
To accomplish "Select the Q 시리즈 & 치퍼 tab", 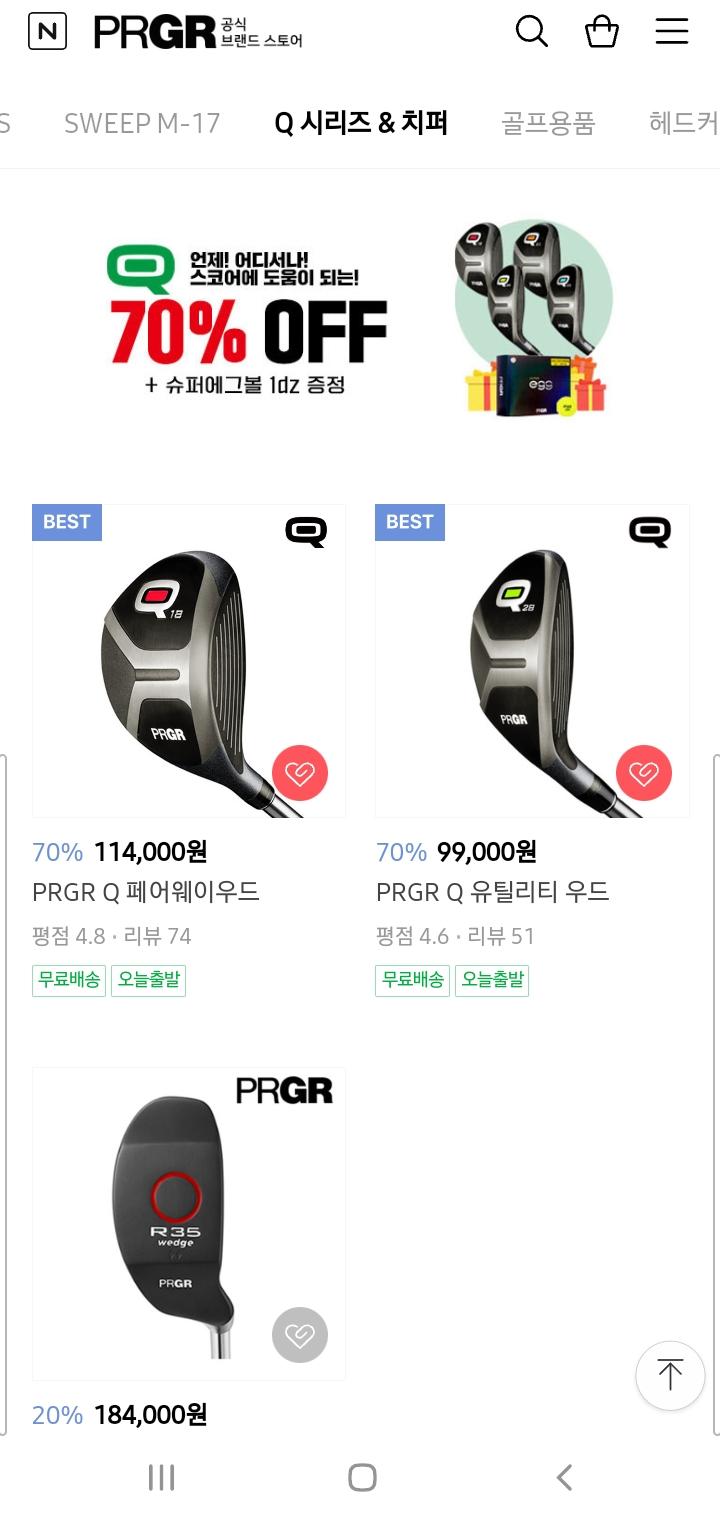I will pyautogui.click(x=361, y=123).
